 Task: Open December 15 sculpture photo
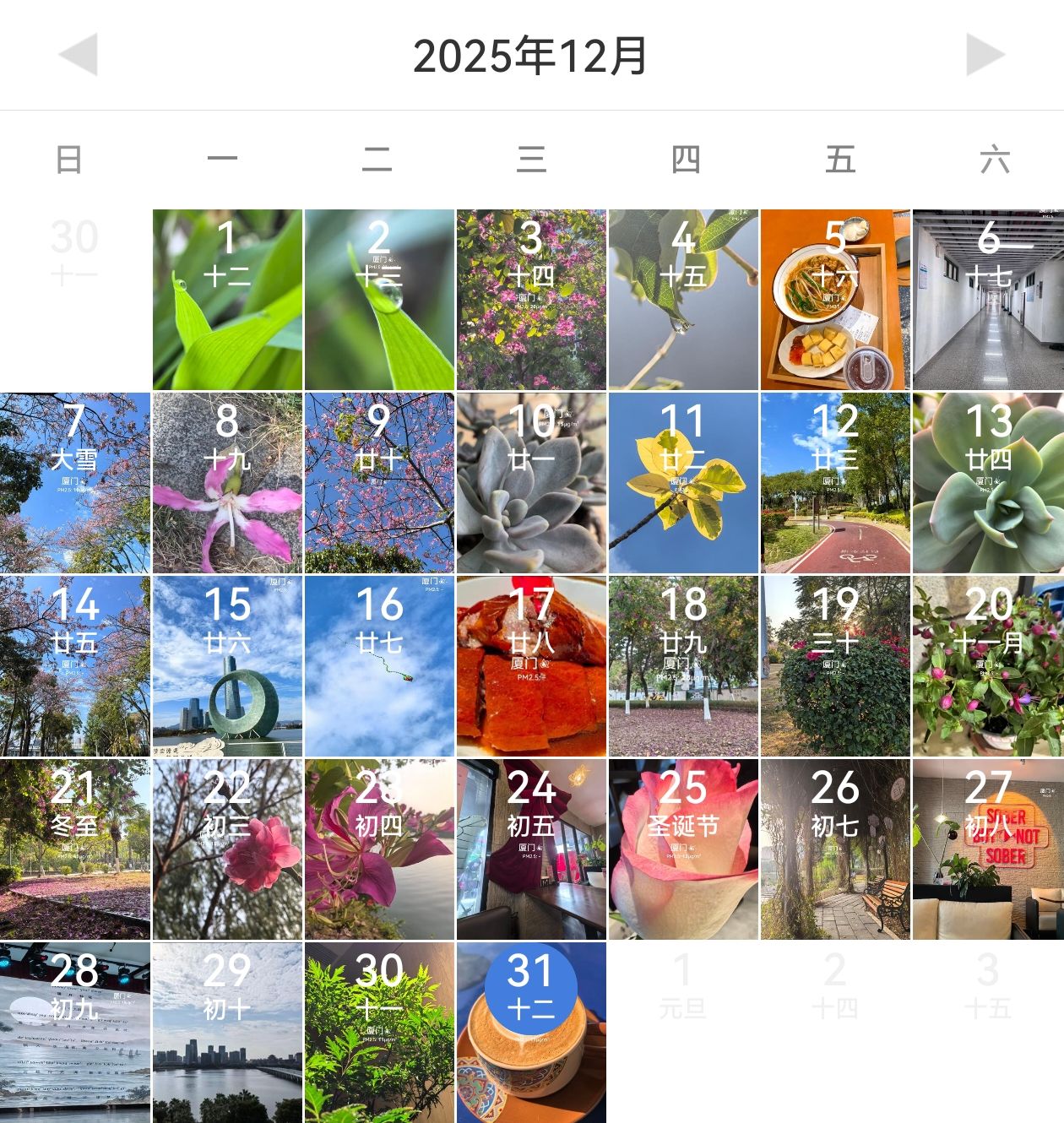coord(227,666)
